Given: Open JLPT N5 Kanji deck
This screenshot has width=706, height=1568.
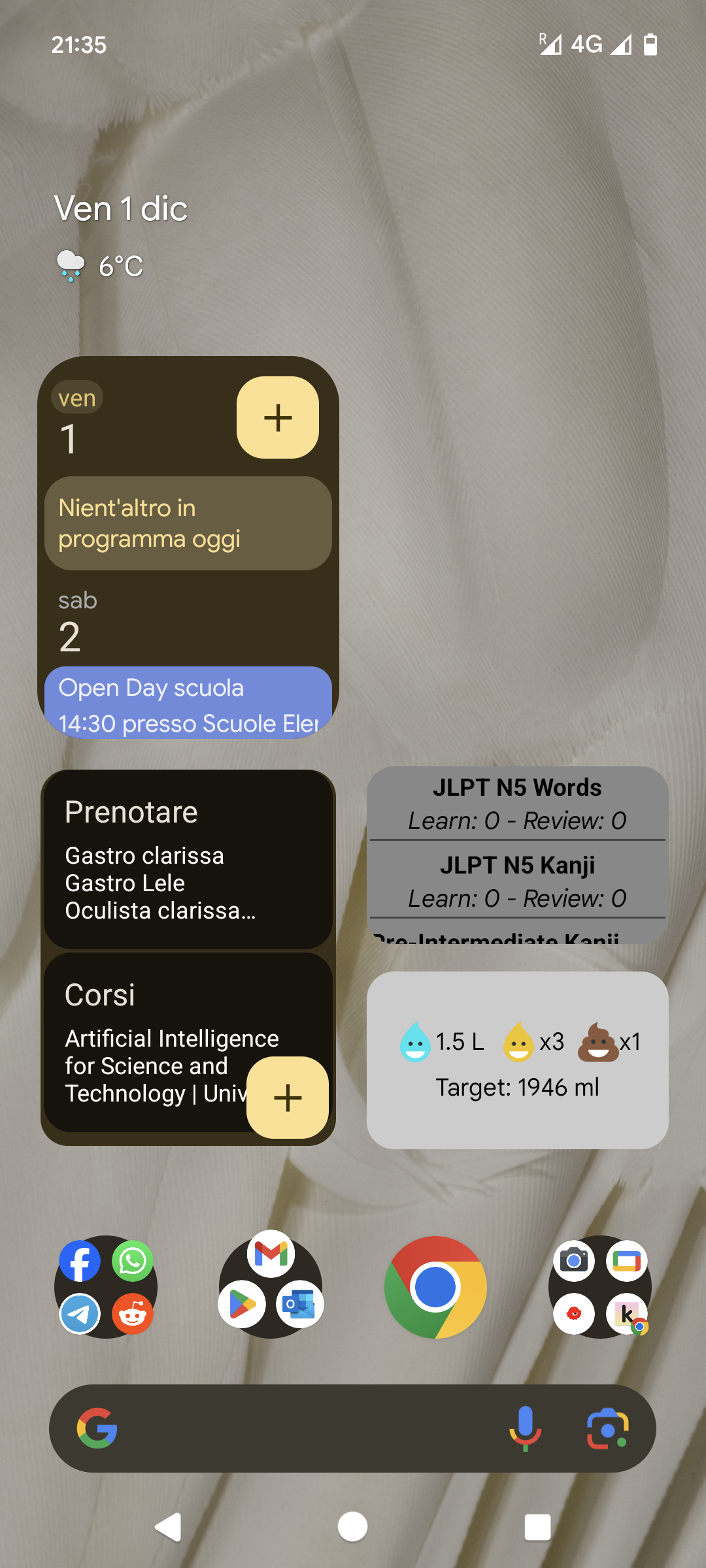Looking at the screenshot, I should coord(517,880).
